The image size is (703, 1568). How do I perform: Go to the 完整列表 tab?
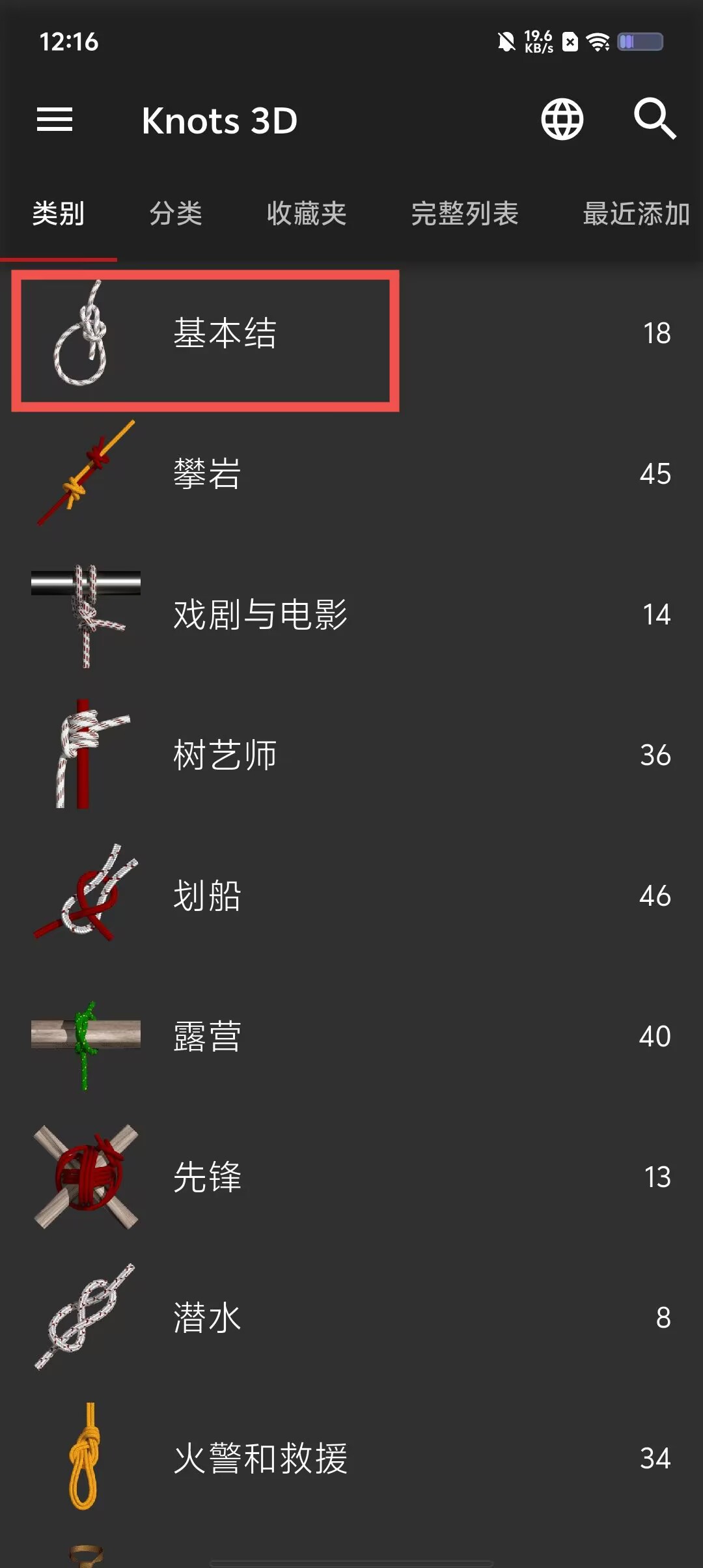tap(465, 214)
